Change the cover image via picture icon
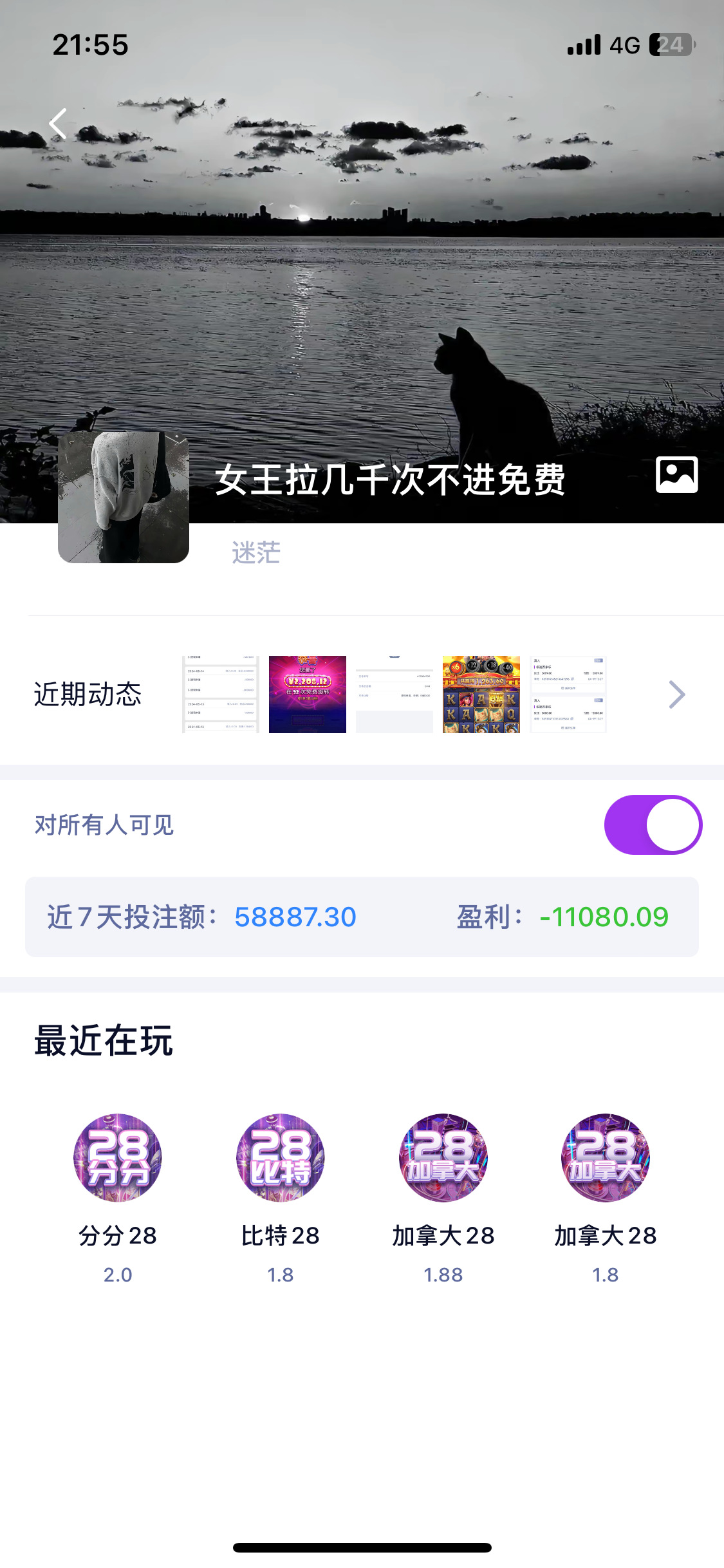This screenshot has width=724, height=1568. tap(676, 475)
